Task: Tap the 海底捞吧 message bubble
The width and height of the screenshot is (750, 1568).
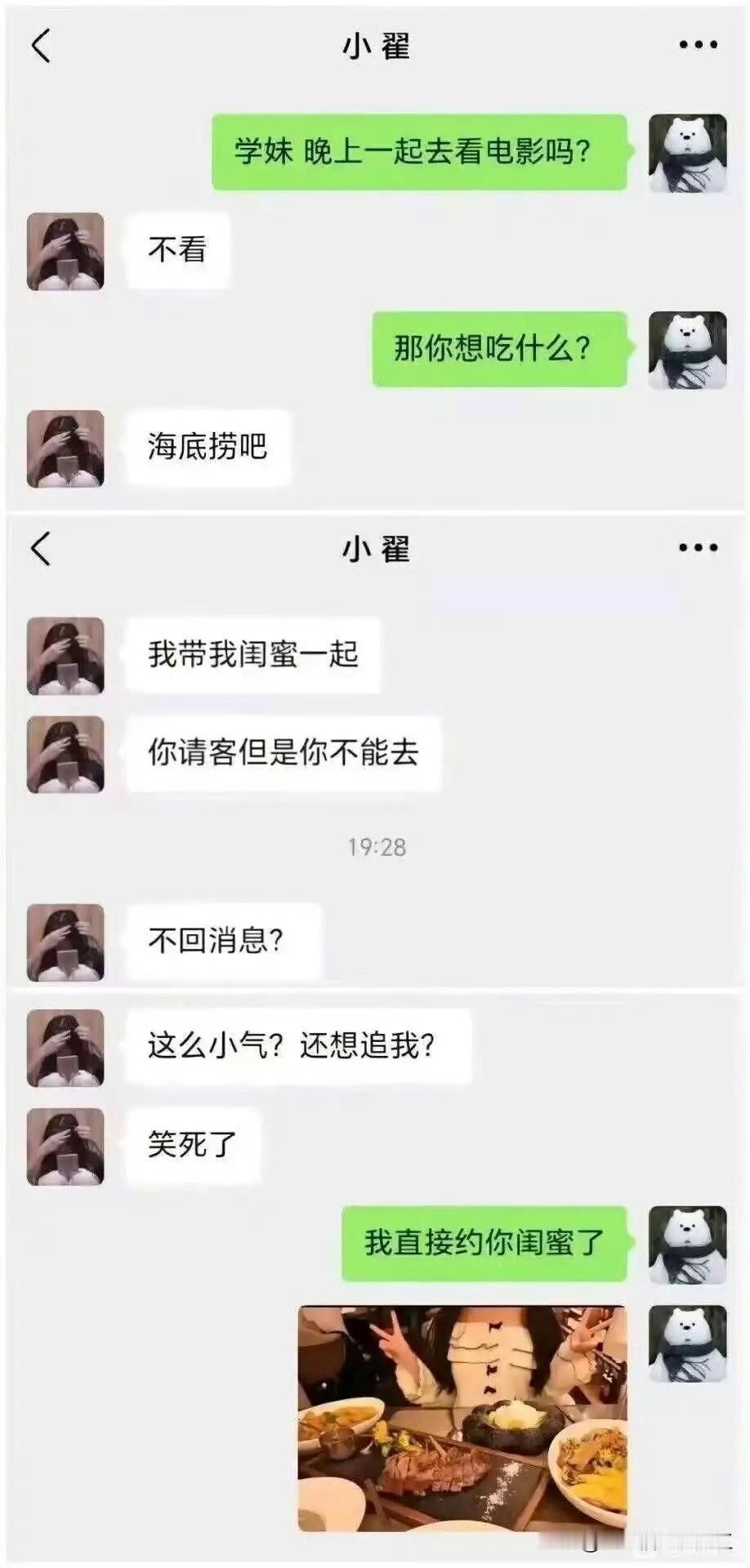Action: [207, 448]
